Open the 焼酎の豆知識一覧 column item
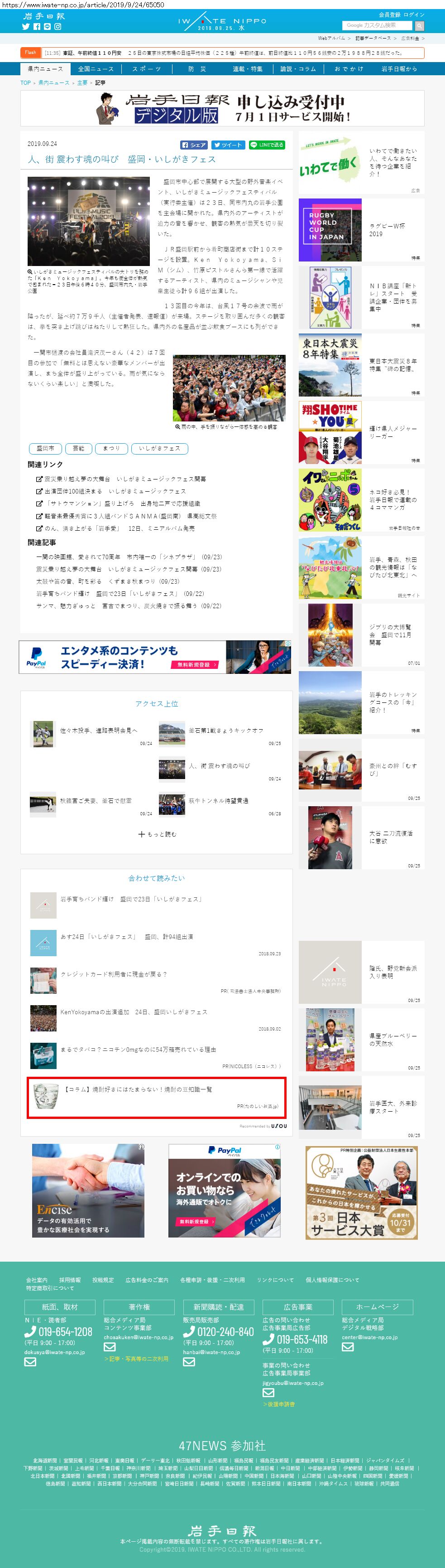 [139, 1089]
